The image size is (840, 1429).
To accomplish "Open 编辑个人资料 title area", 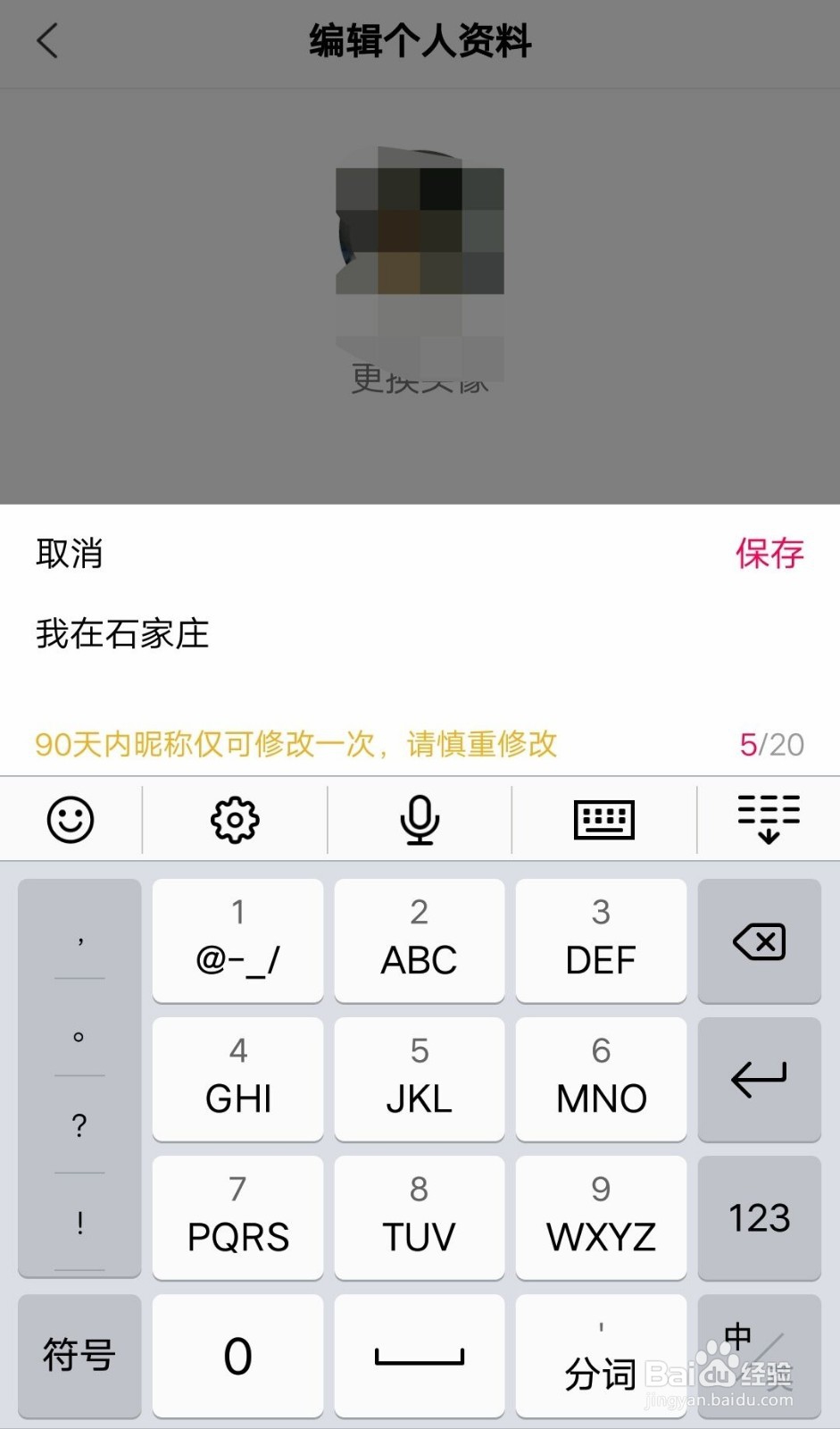I will click(420, 41).
